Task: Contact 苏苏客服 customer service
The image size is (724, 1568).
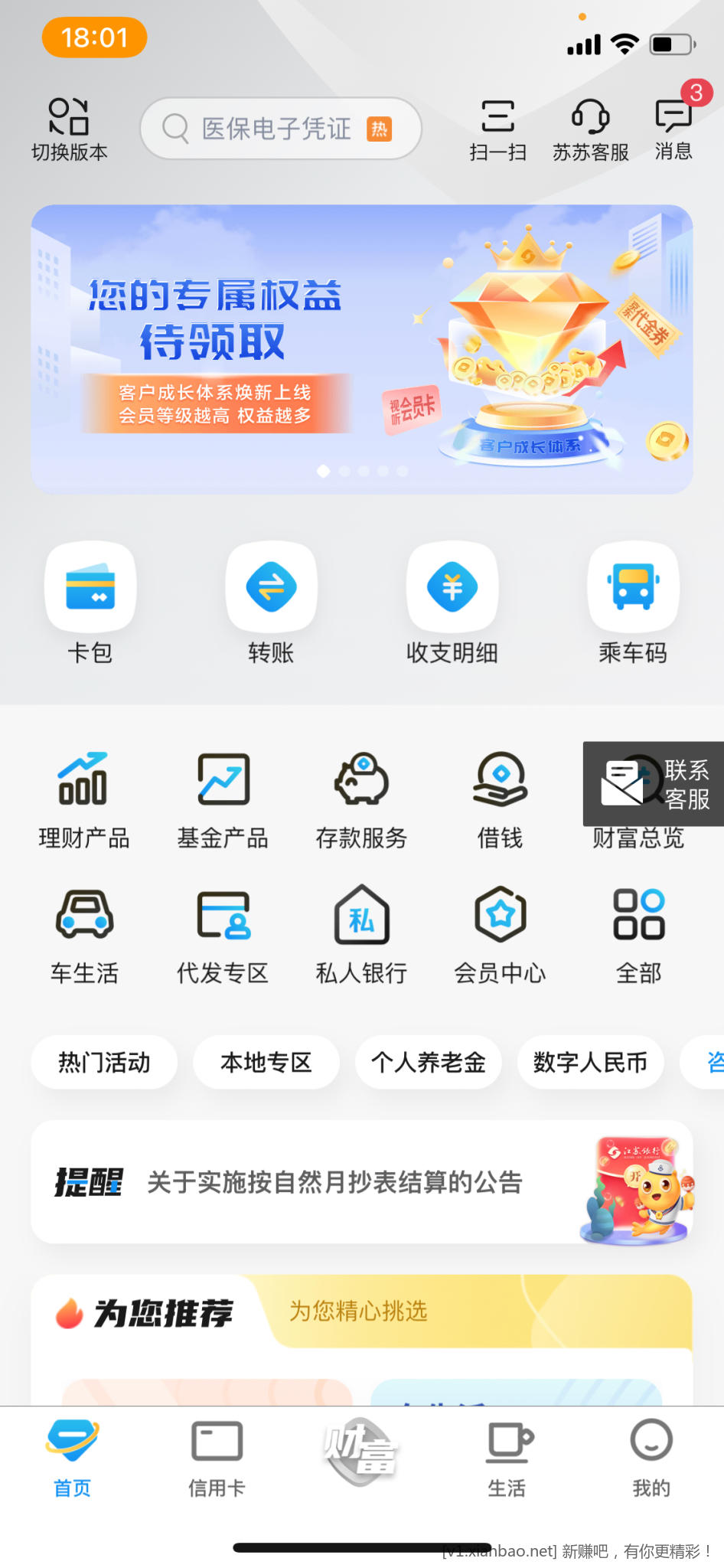Action: [590, 129]
